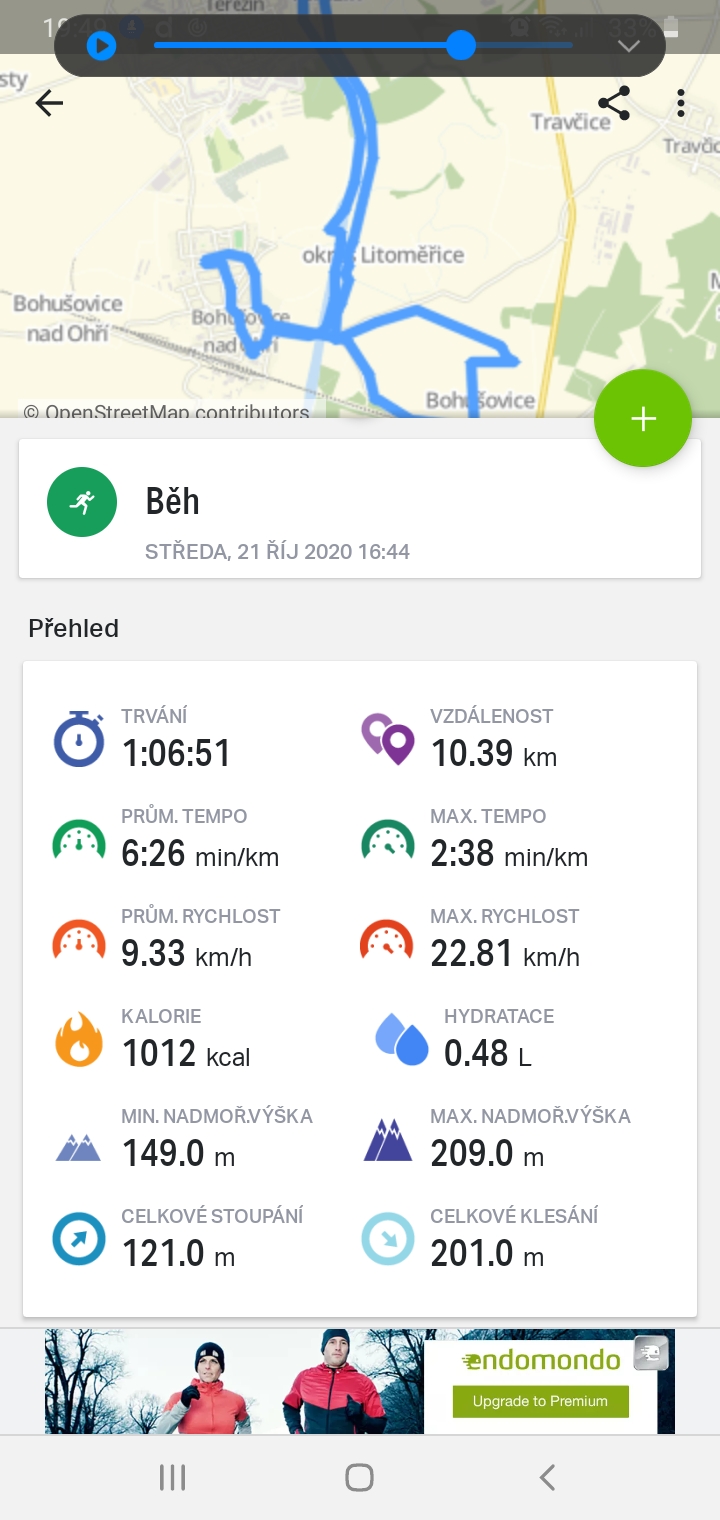Collapse the playback bar with the chevron
The width and height of the screenshot is (720, 1520).
[x=628, y=46]
